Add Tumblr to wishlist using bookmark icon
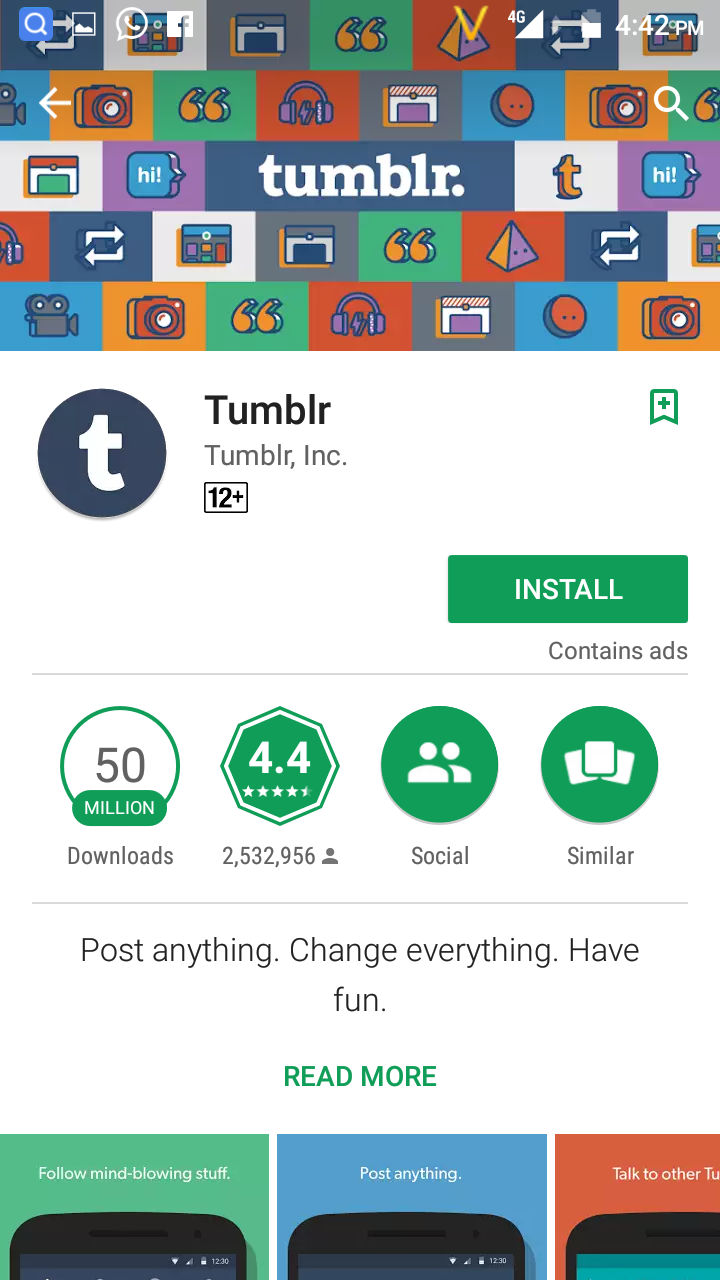The image size is (720, 1280). tap(664, 407)
